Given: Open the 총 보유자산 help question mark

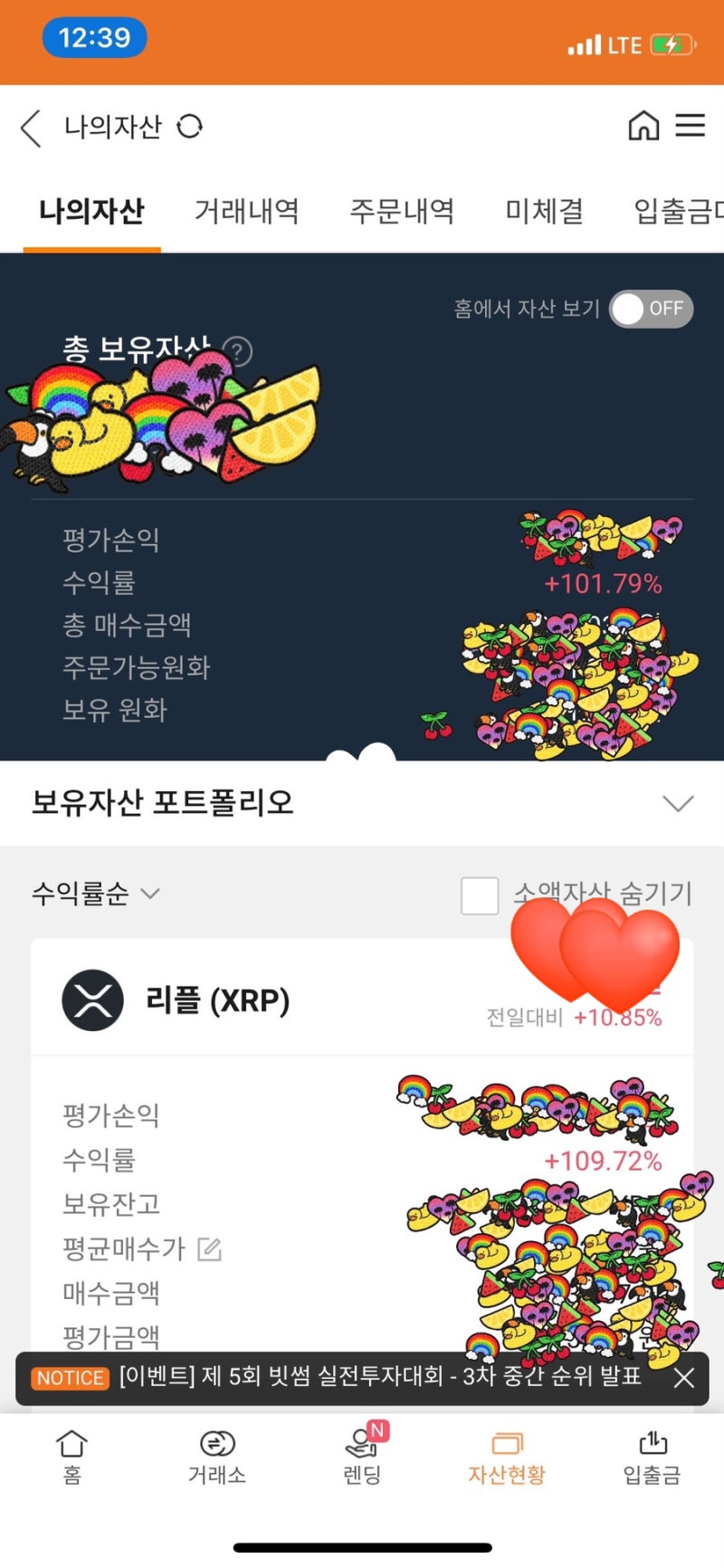Looking at the screenshot, I should (237, 350).
